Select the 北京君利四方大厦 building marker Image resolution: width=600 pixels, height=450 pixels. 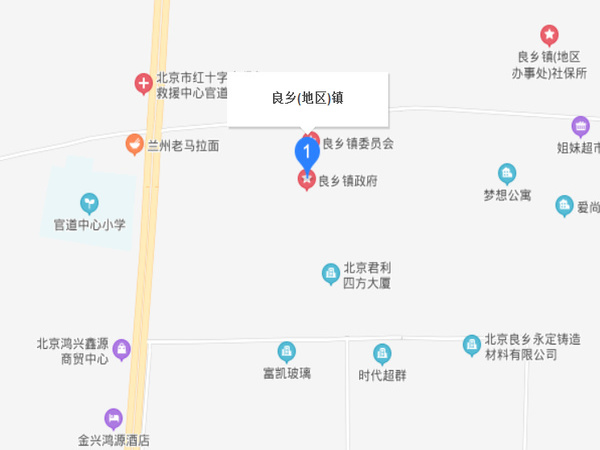click(x=330, y=272)
